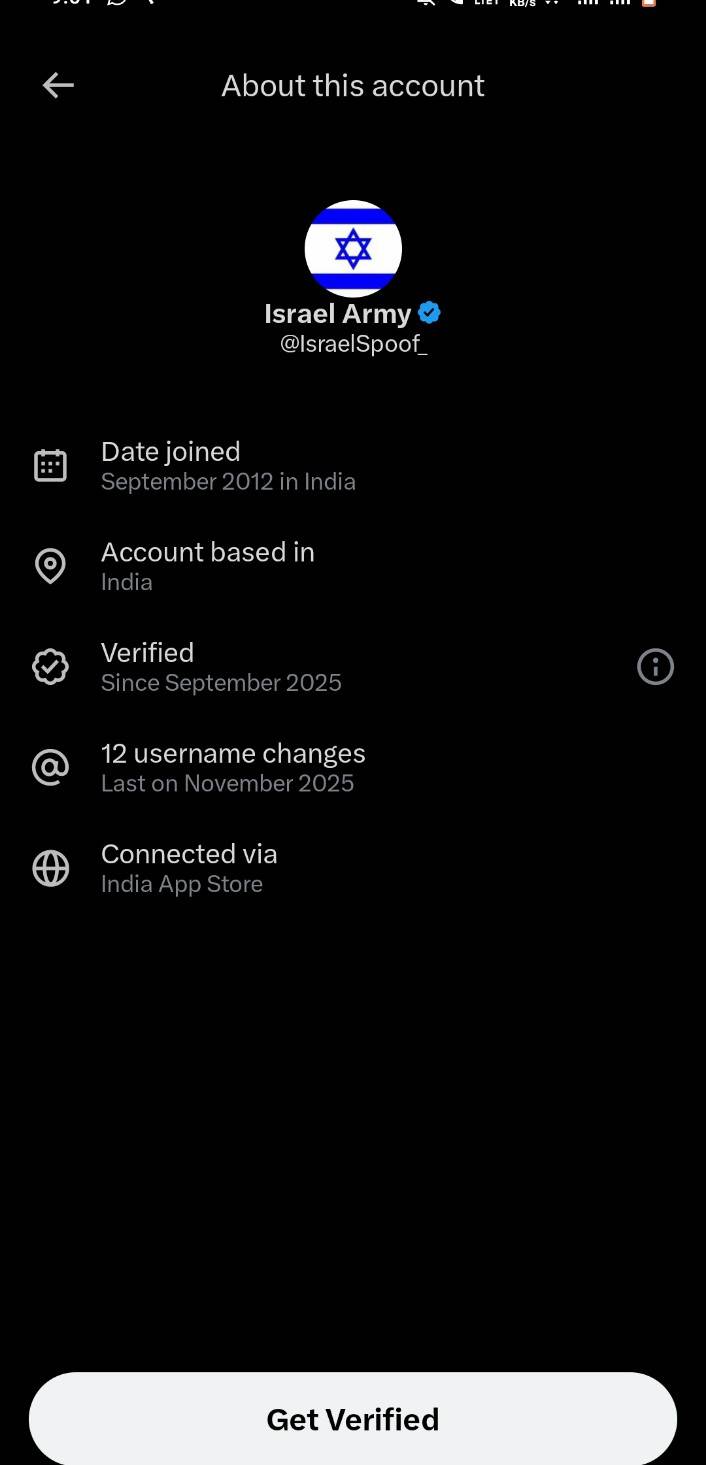Image resolution: width=706 pixels, height=1465 pixels.
Task: Tap the Get Verified button
Action: click(x=352, y=1419)
